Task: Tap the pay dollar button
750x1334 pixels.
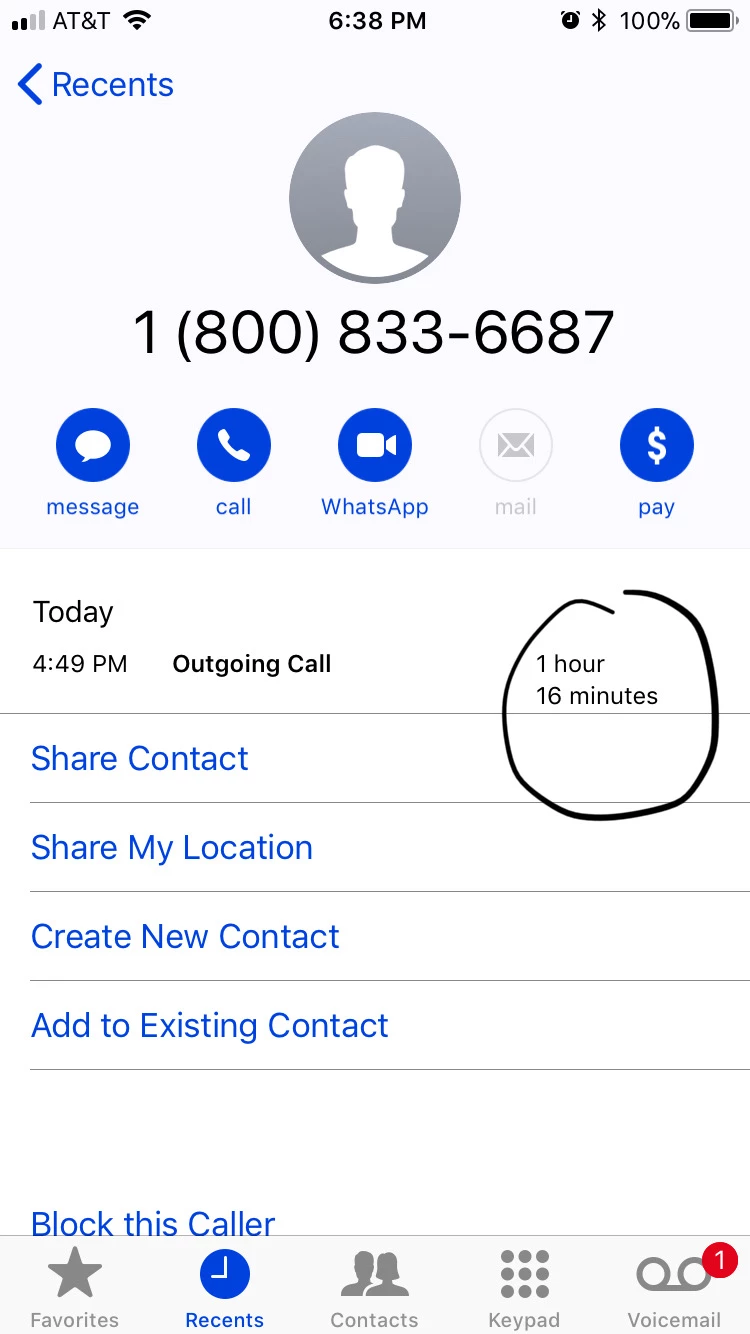Action: coord(656,446)
